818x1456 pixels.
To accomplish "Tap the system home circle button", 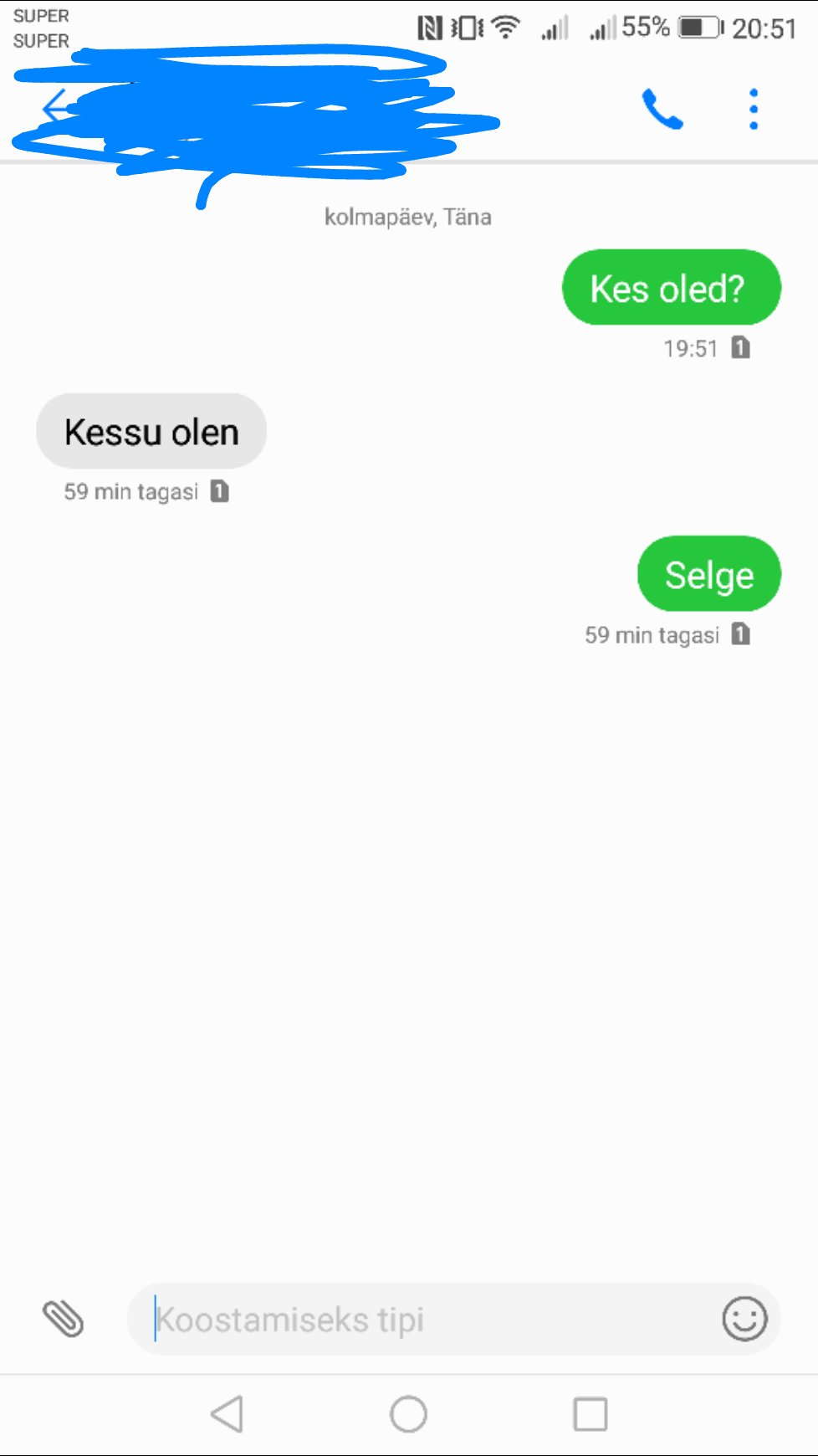I will 408,1414.
